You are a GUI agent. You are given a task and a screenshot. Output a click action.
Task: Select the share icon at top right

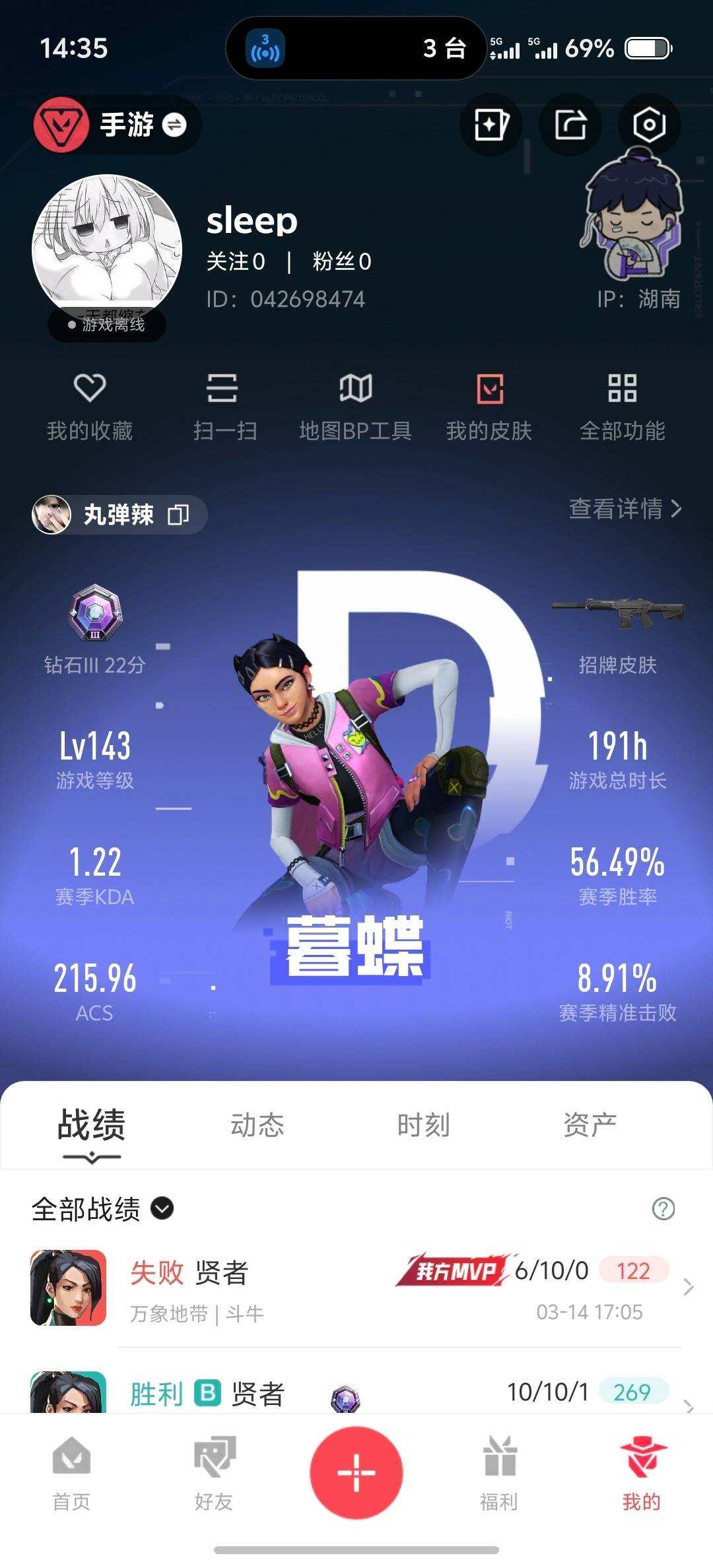click(x=569, y=125)
